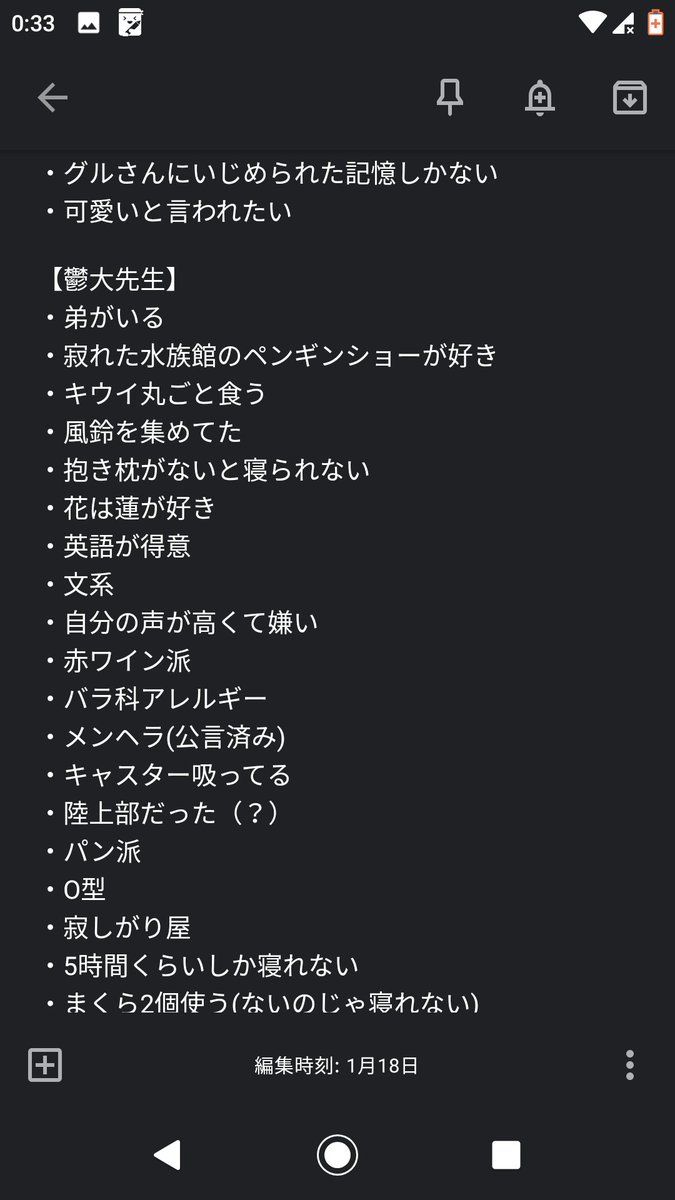675x1200 pixels.
Task: Go to the home screen
Action: [337, 1155]
